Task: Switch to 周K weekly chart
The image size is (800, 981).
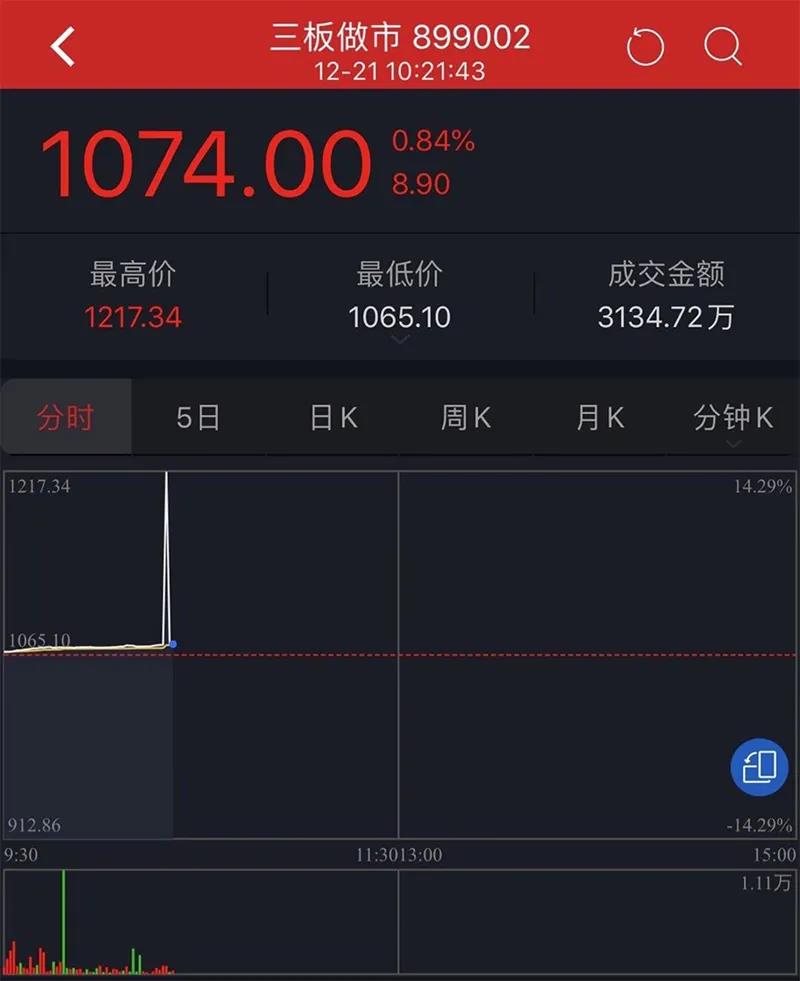Action: [x=466, y=418]
